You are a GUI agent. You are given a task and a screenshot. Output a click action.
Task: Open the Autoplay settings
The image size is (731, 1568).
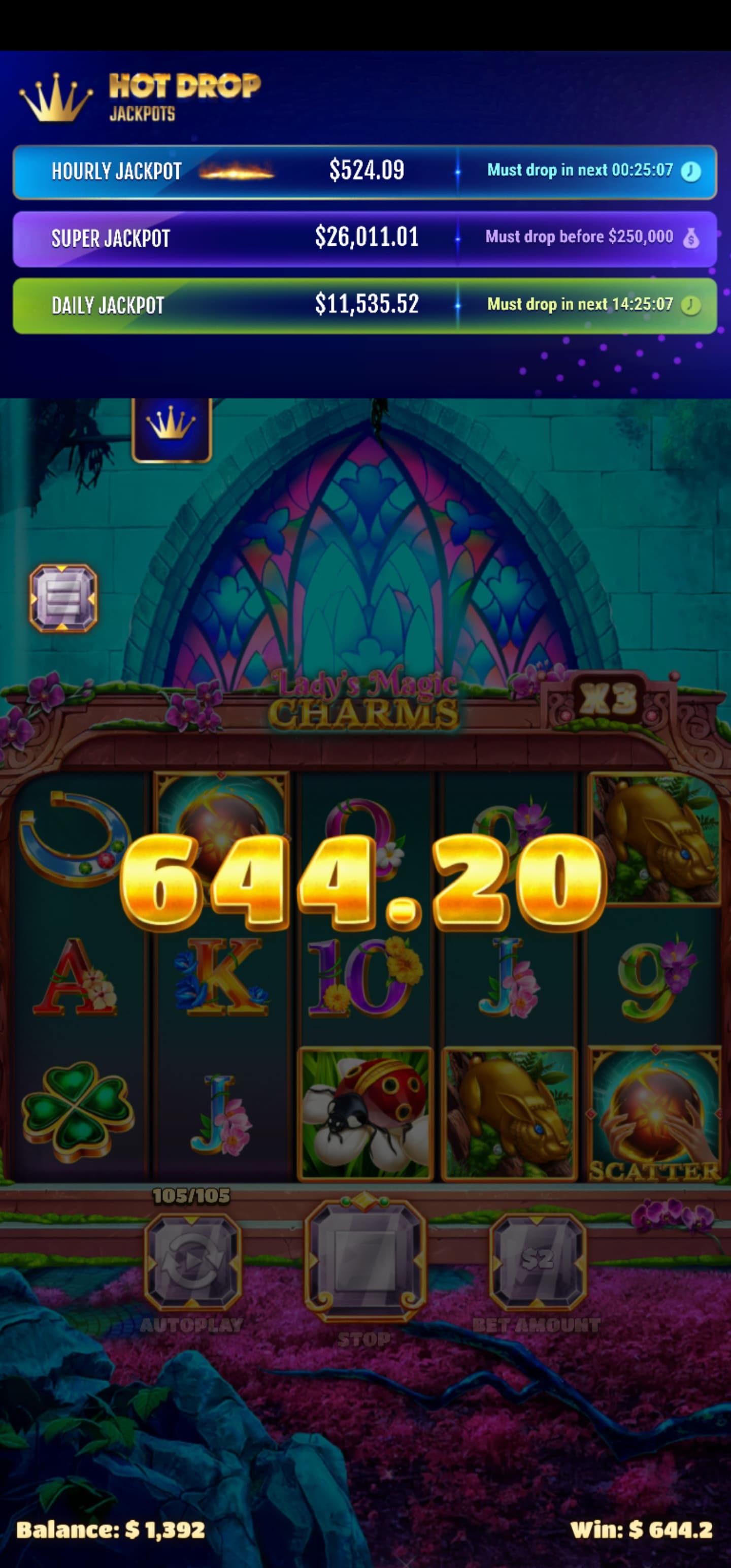click(x=192, y=1261)
